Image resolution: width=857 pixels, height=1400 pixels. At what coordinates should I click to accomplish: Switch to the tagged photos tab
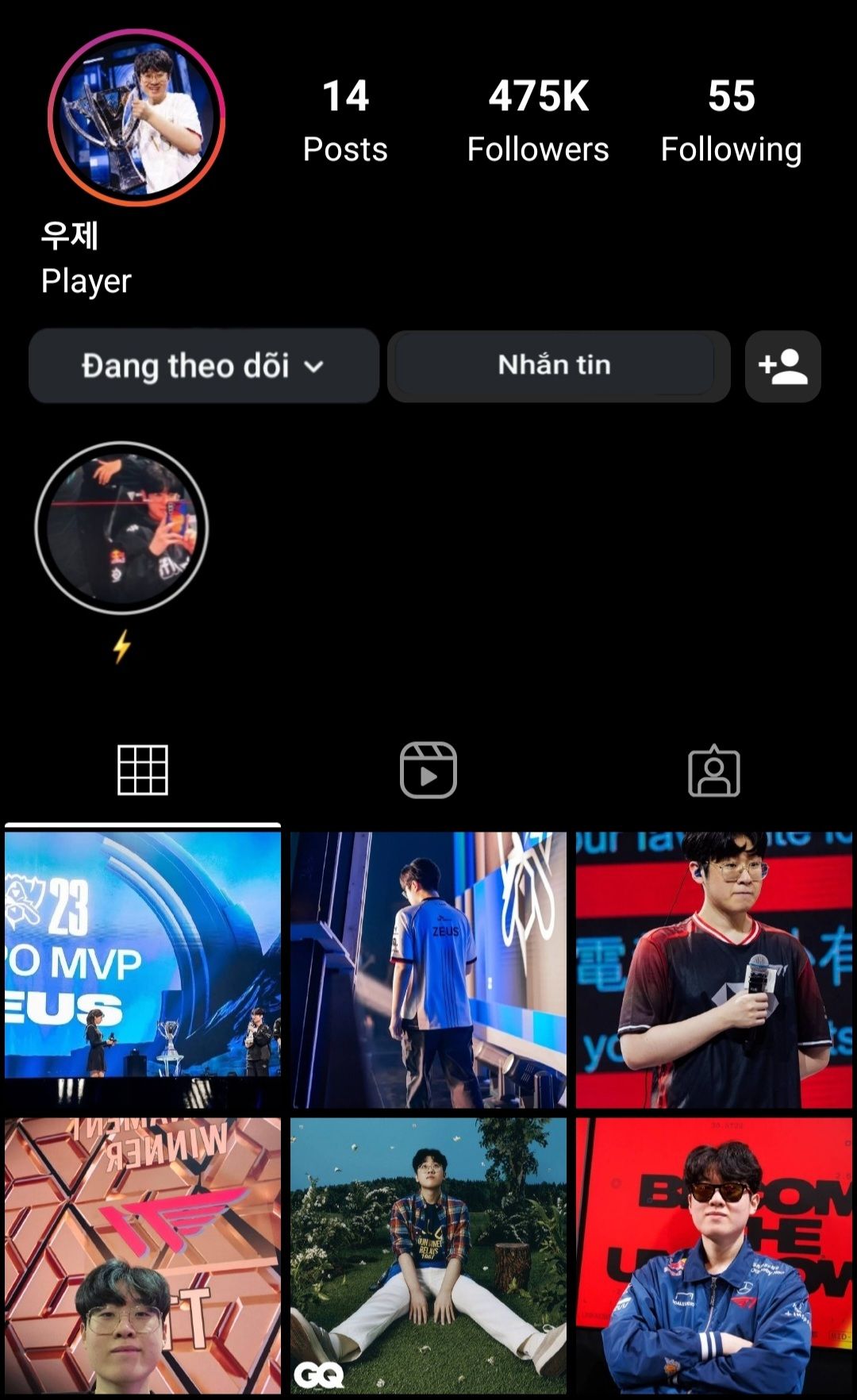click(714, 770)
